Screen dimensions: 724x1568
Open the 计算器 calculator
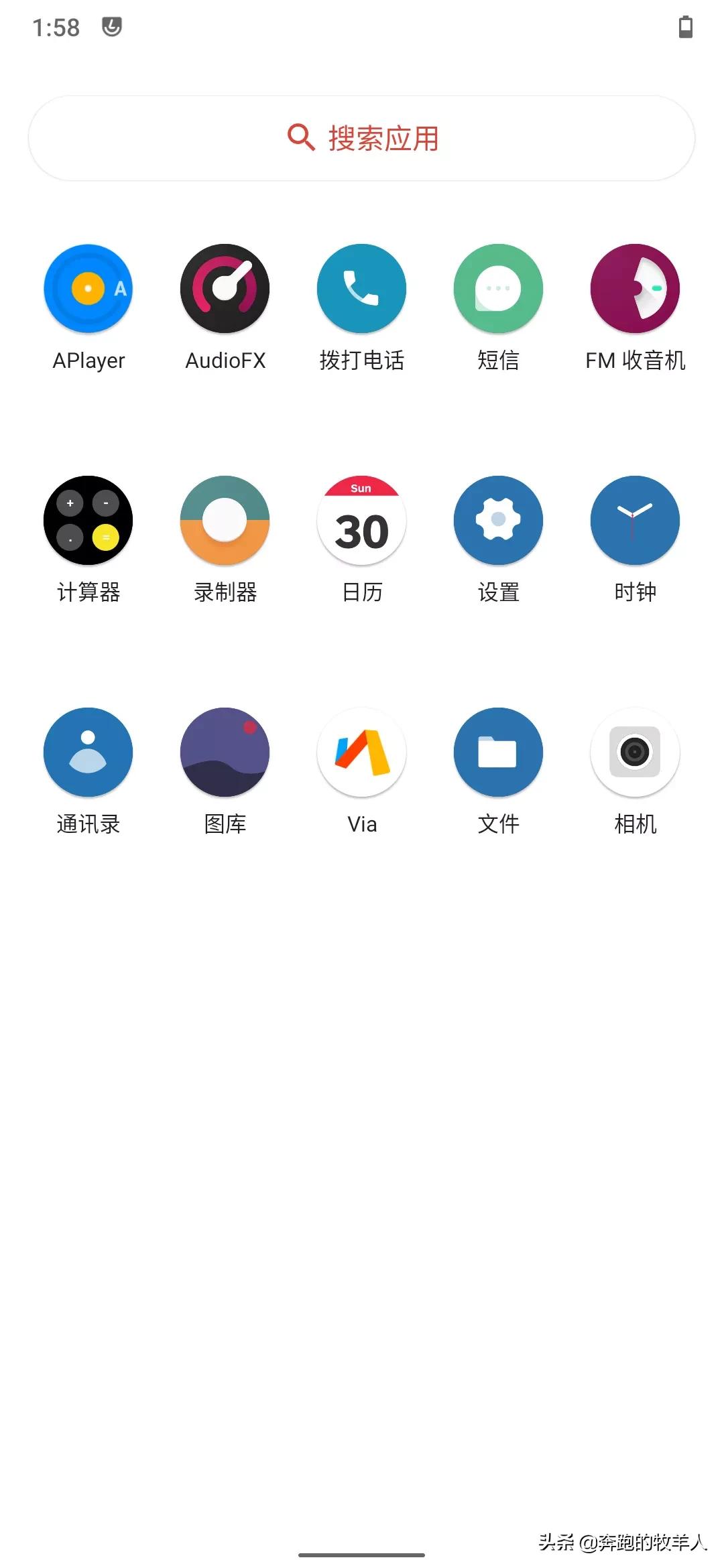tap(88, 521)
